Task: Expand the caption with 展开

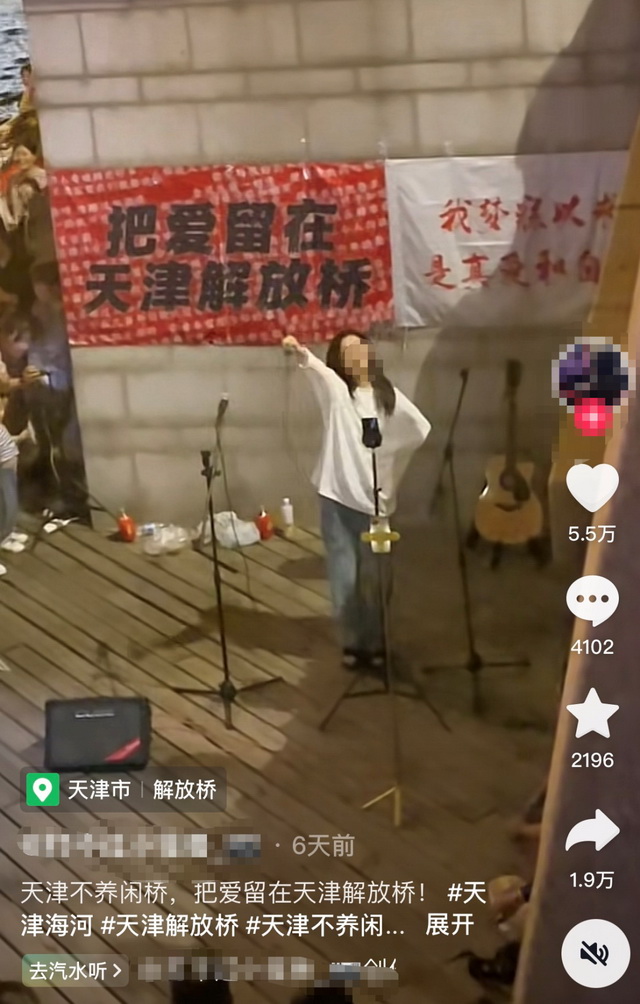Action: click(449, 925)
